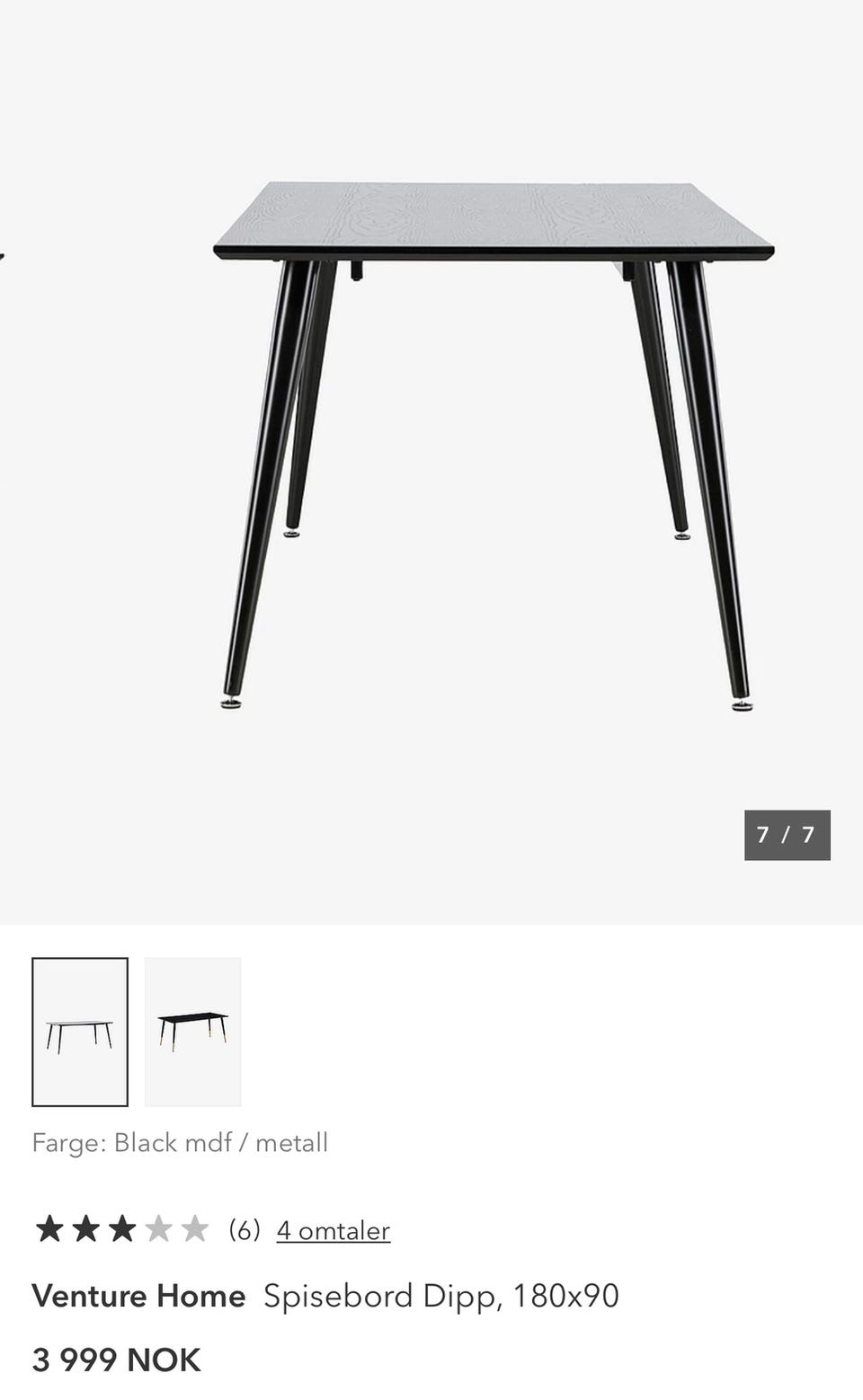This screenshot has width=863, height=1400.
Task: Select the currently outlined first colour variant thumbnail
Action: pyautogui.click(x=80, y=1032)
